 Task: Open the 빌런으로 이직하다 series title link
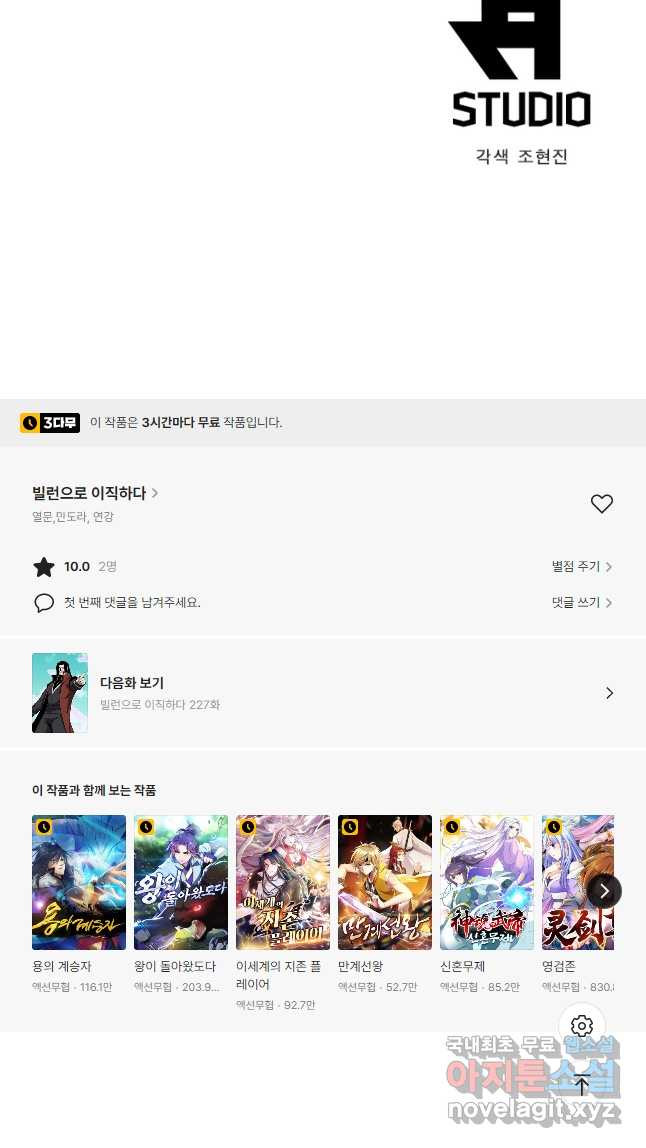[x=95, y=493]
